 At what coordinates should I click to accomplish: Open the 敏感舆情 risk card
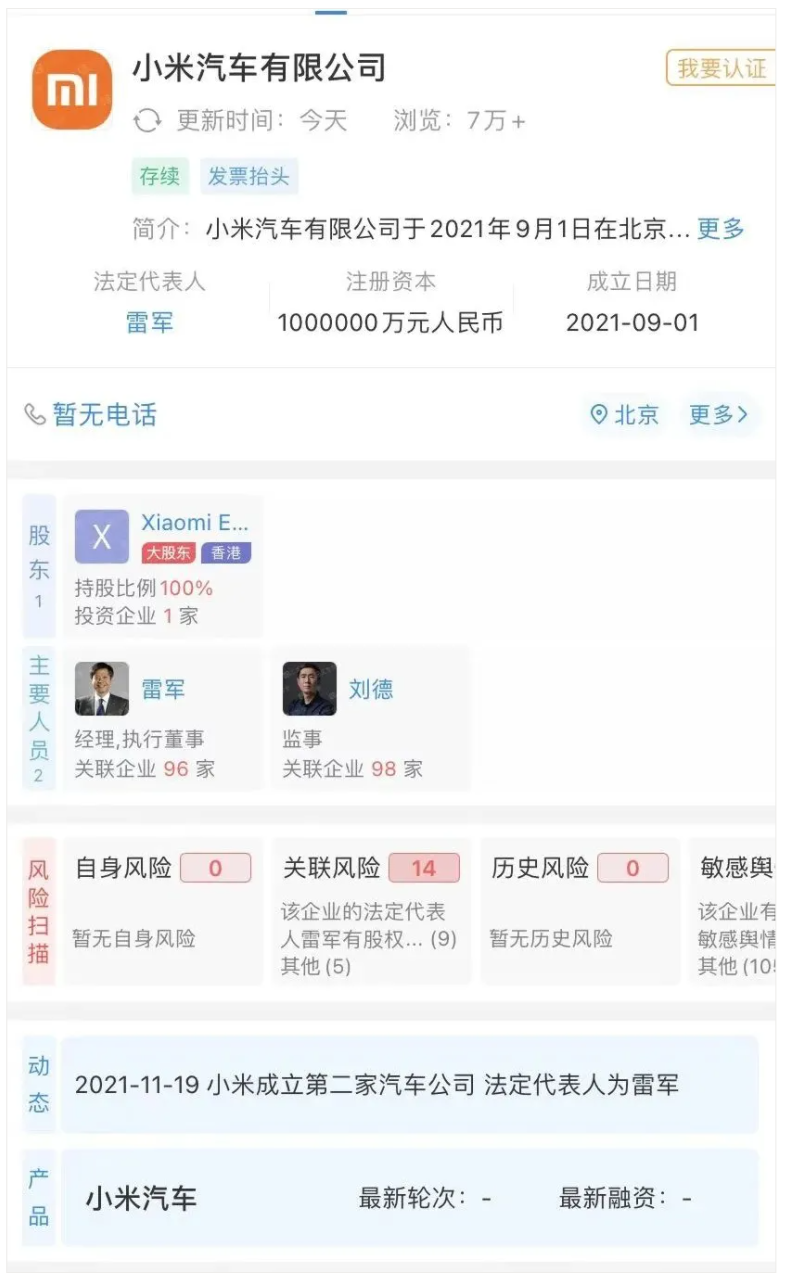point(735,910)
